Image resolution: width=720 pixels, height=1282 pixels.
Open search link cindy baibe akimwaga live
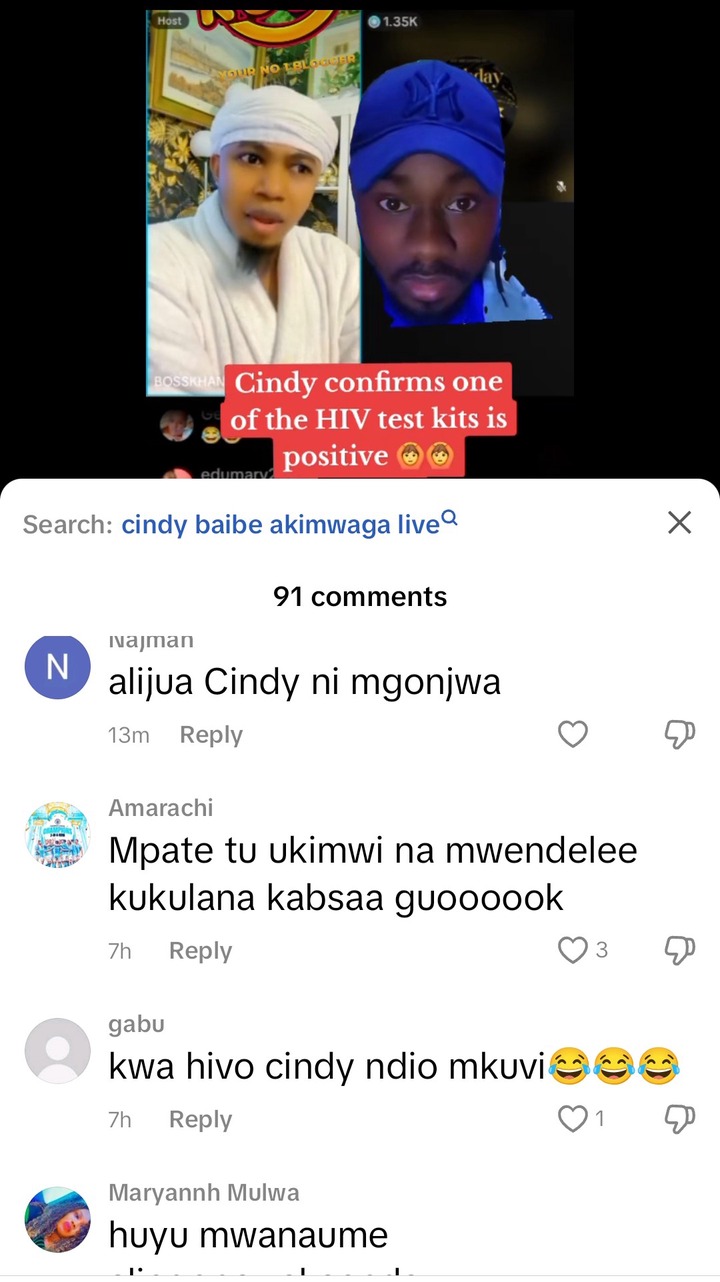pyautogui.click(x=288, y=524)
